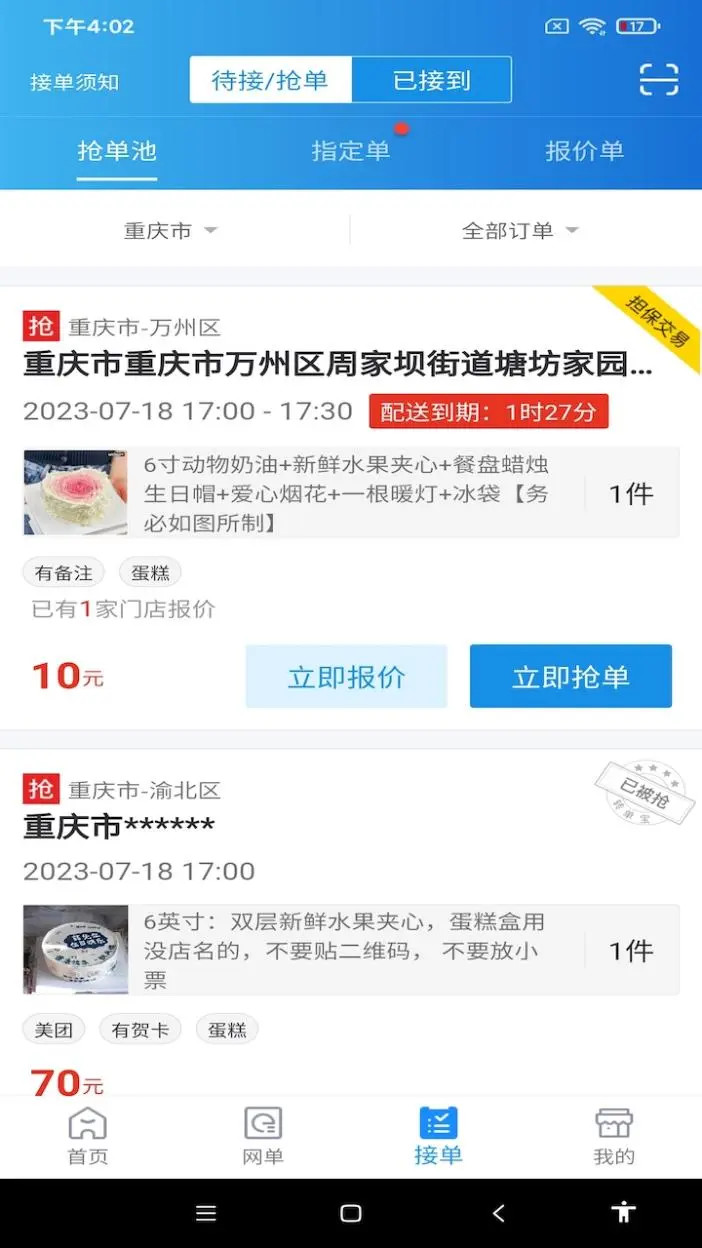Open 接单须知 order notice

74,82
